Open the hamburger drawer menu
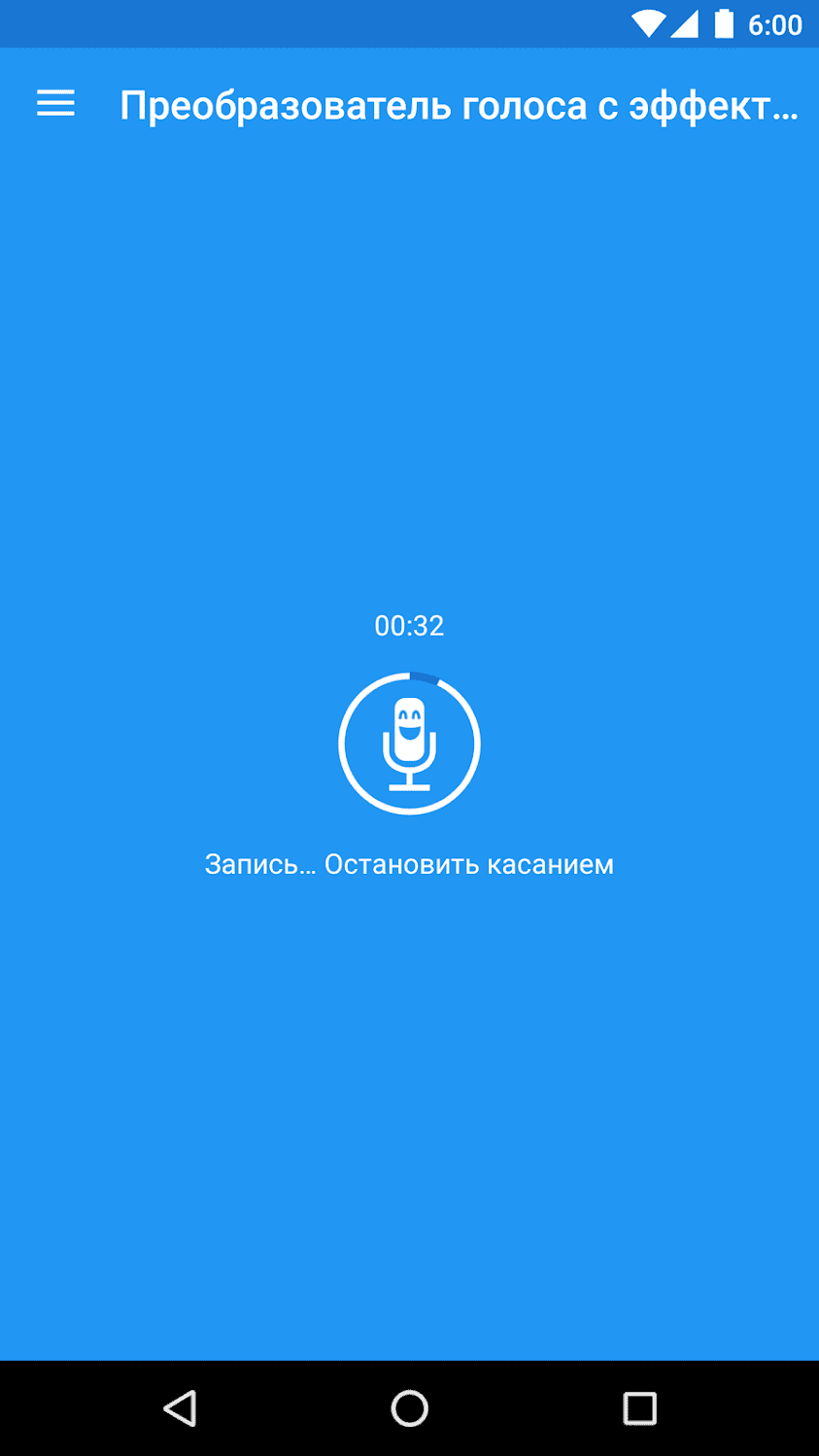This screenshot has width=819, height=1456. coord(55,104)
